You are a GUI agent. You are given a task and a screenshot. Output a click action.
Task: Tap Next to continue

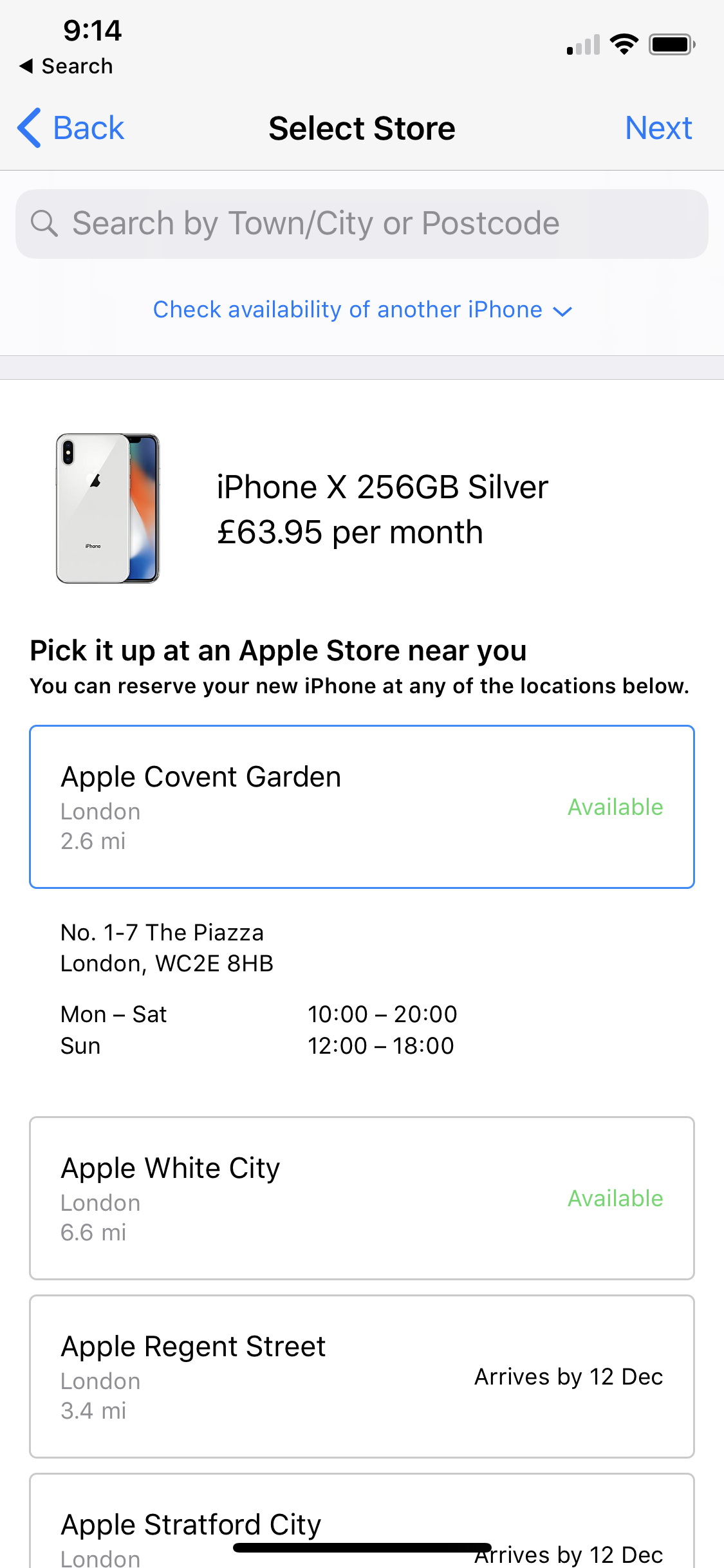click(x=658, y=128)
